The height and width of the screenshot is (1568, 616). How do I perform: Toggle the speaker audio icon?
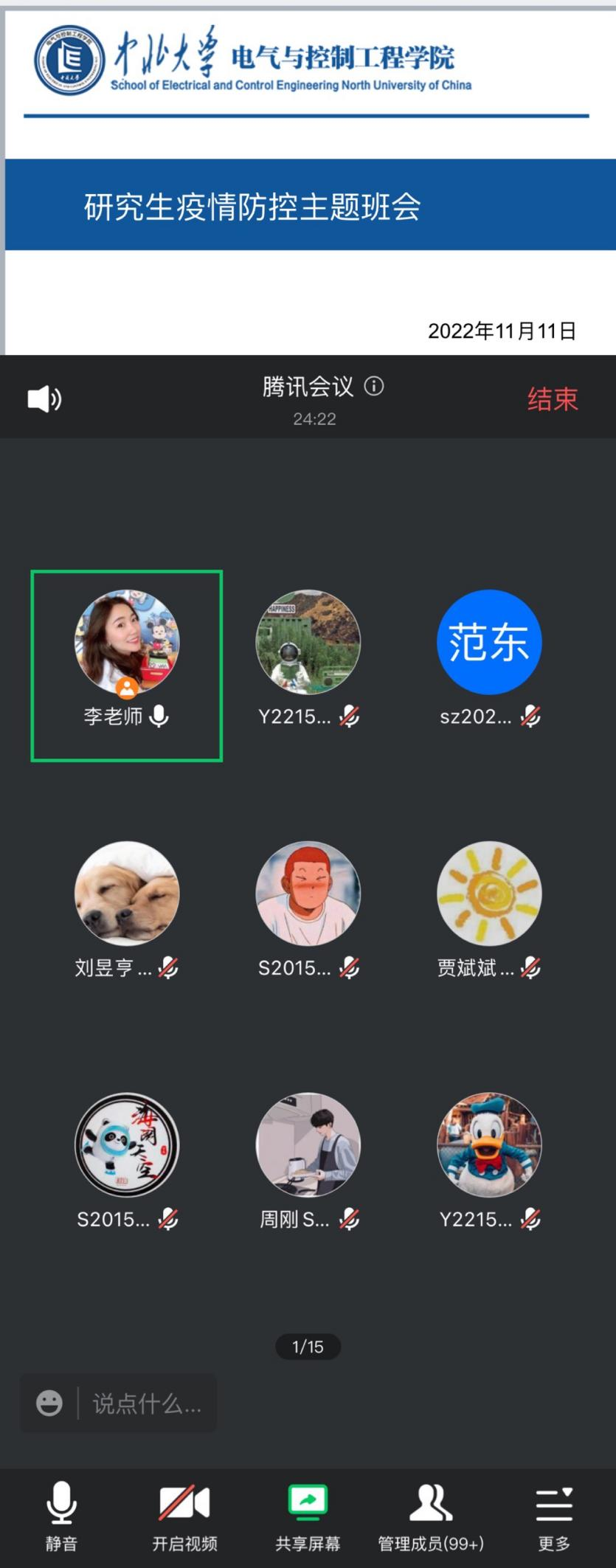pos(44,399)
